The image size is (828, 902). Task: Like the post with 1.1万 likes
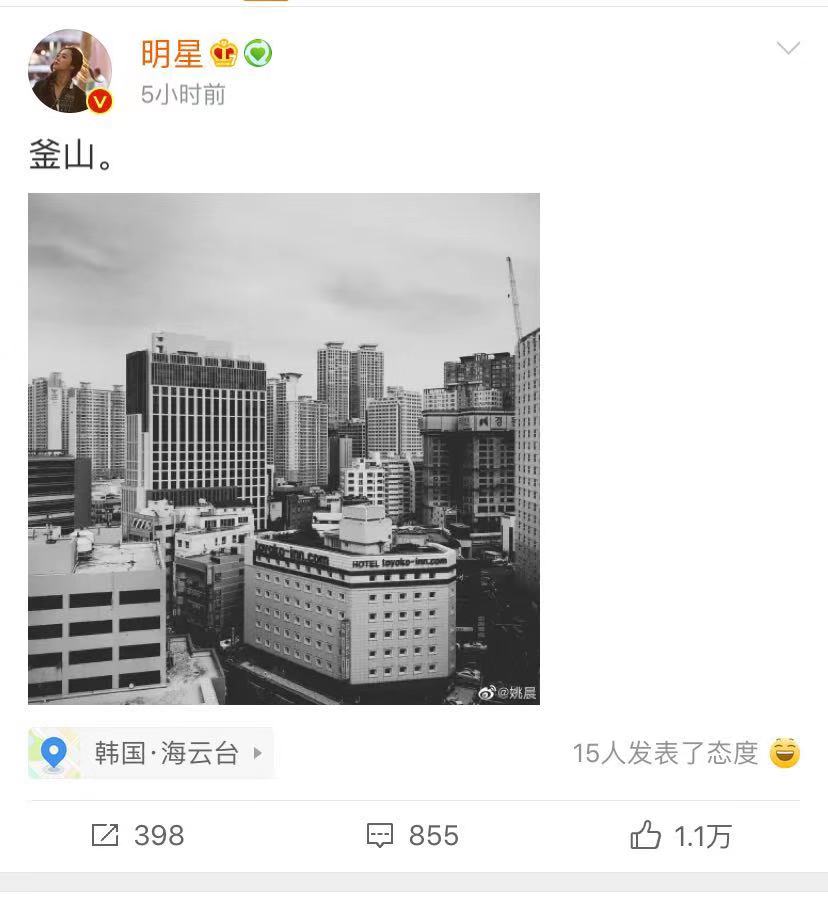click(680, 835)
